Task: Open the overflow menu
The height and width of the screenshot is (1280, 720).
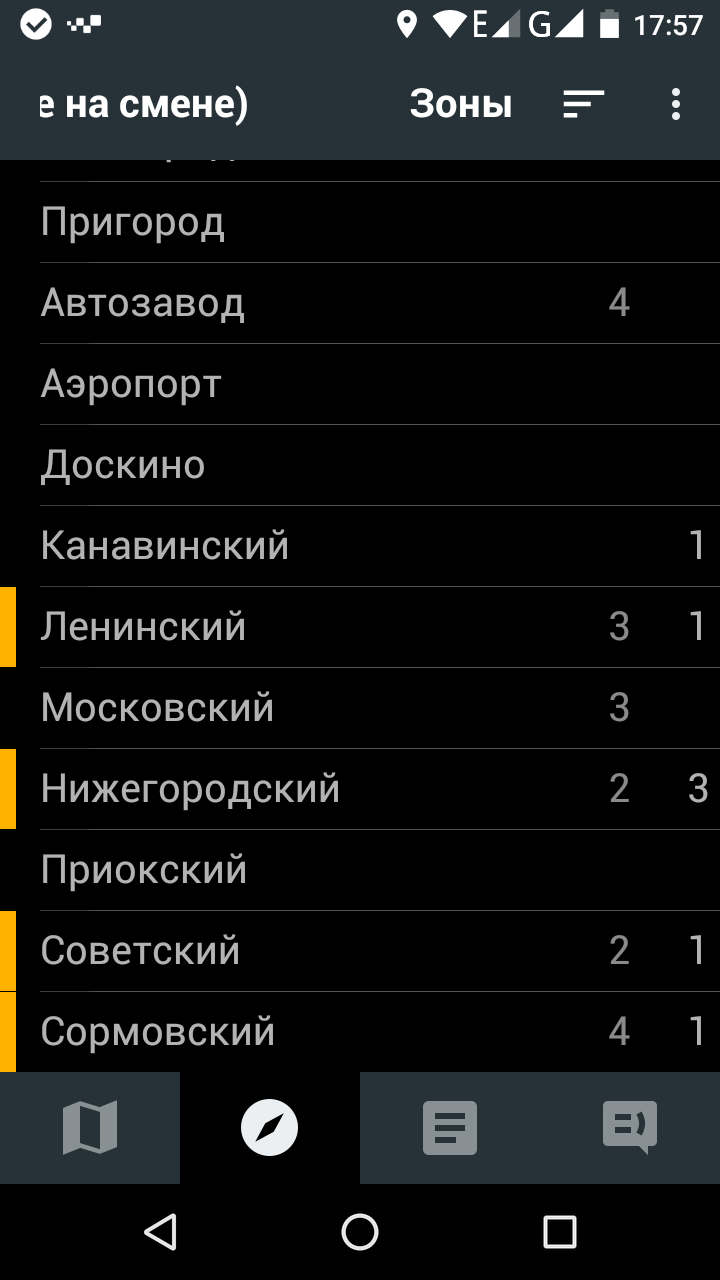Action: (x=676, y=104)
